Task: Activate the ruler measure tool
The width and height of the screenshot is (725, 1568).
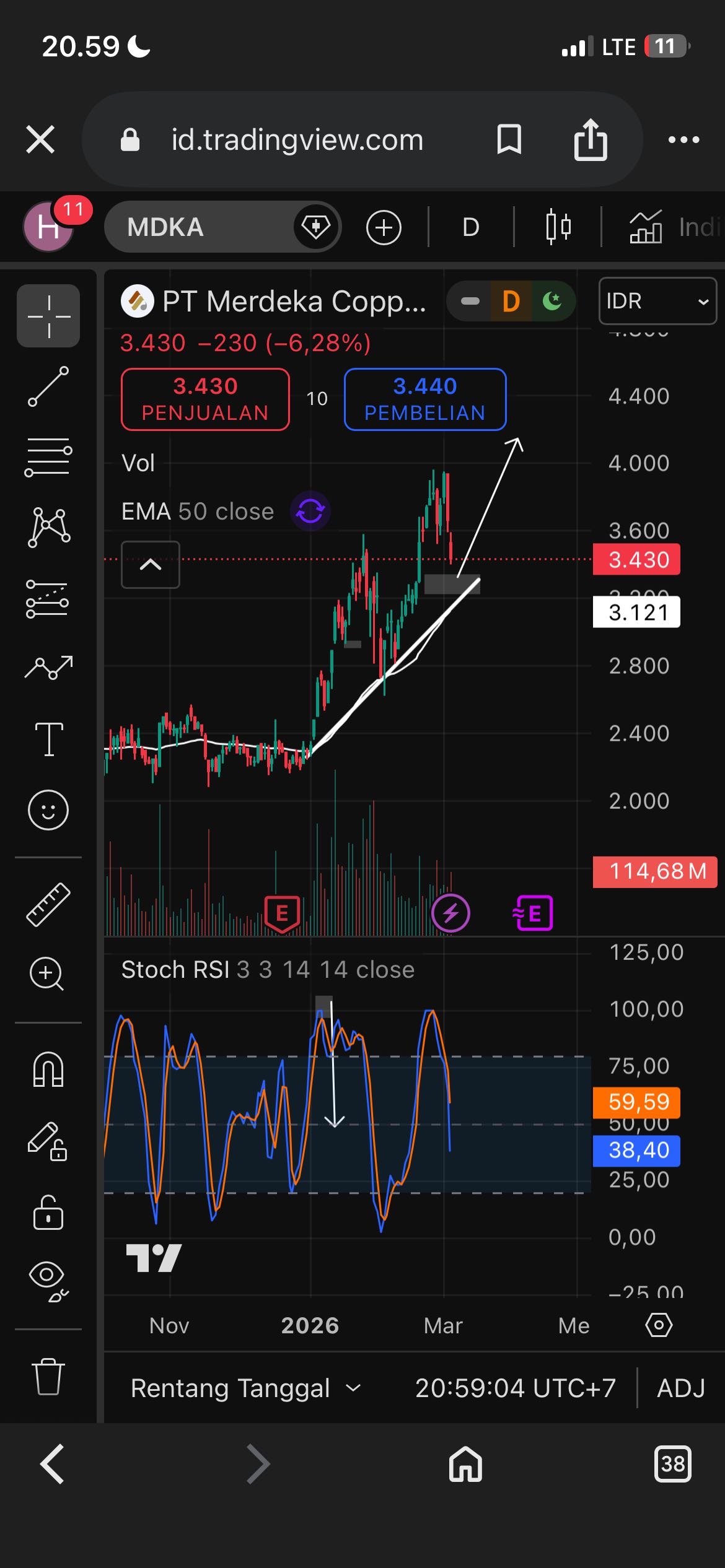Action: click(x=48, y=904)
